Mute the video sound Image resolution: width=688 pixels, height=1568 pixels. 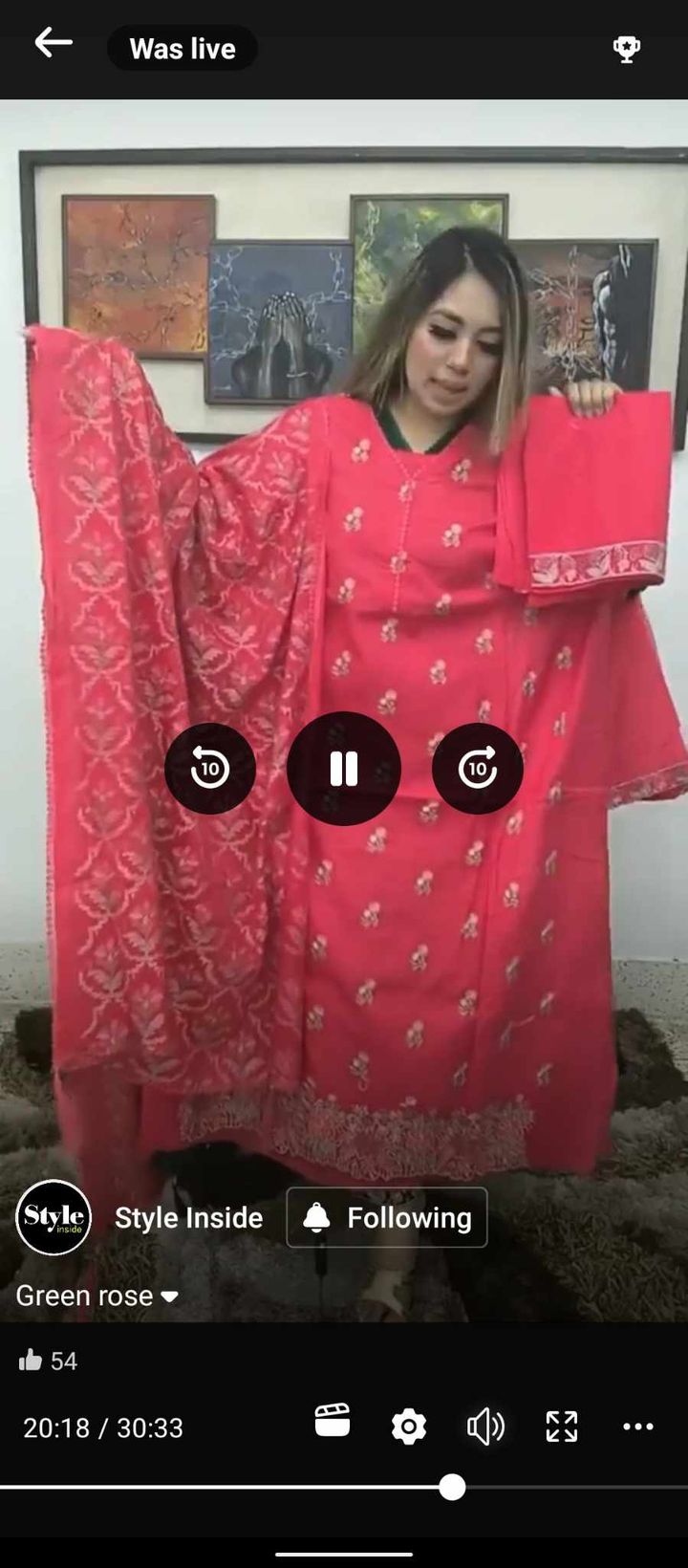tap(485, 1426)
